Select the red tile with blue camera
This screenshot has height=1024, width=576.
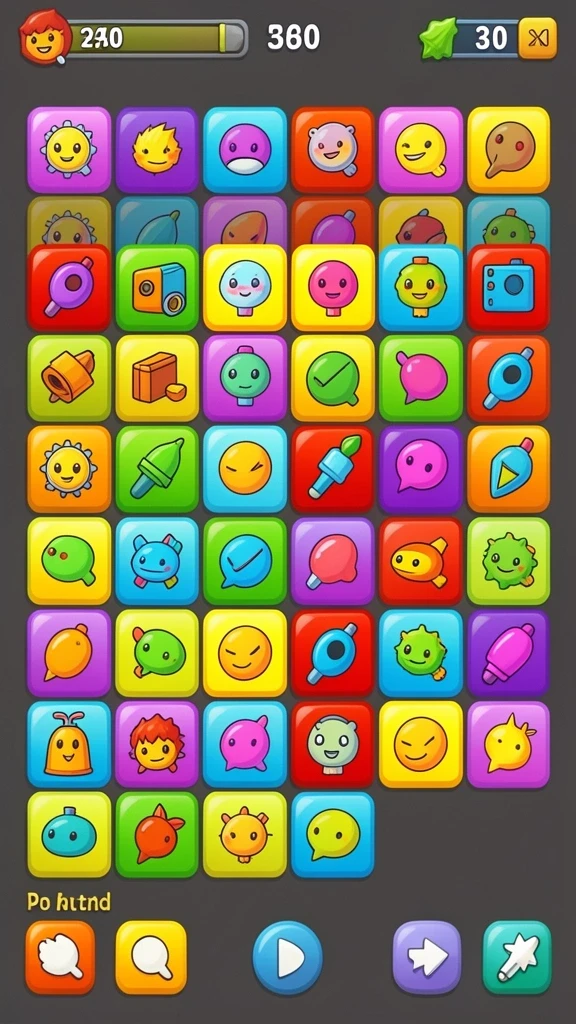[x=509, y=288]
